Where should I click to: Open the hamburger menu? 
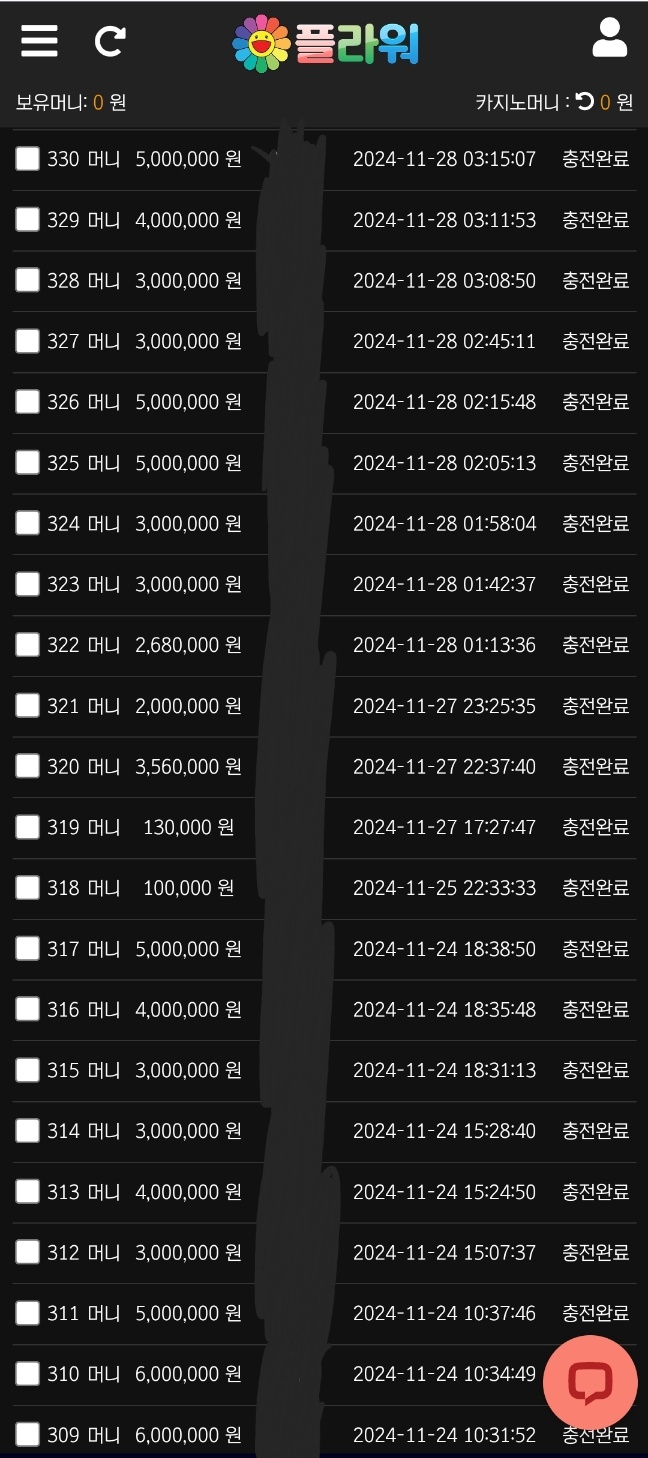click(x=39, y=41)
